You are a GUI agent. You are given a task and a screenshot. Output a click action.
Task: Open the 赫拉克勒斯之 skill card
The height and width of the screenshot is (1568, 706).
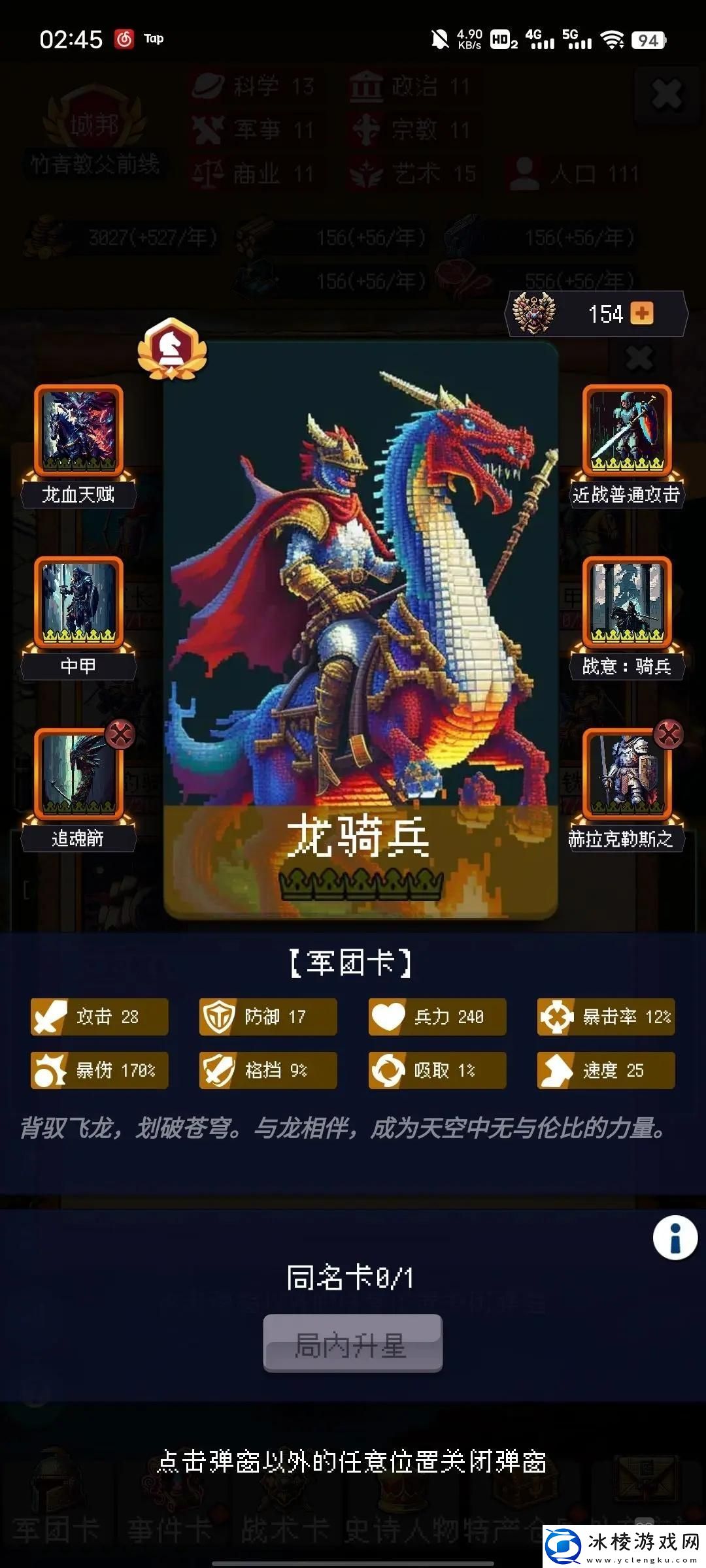[627, 776]
